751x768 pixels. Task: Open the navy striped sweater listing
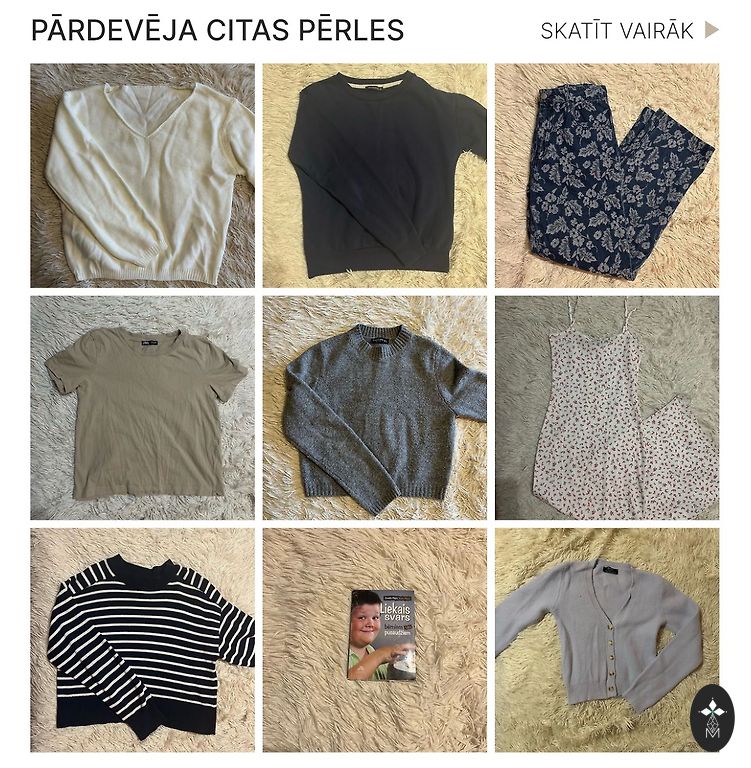point(142,640)
